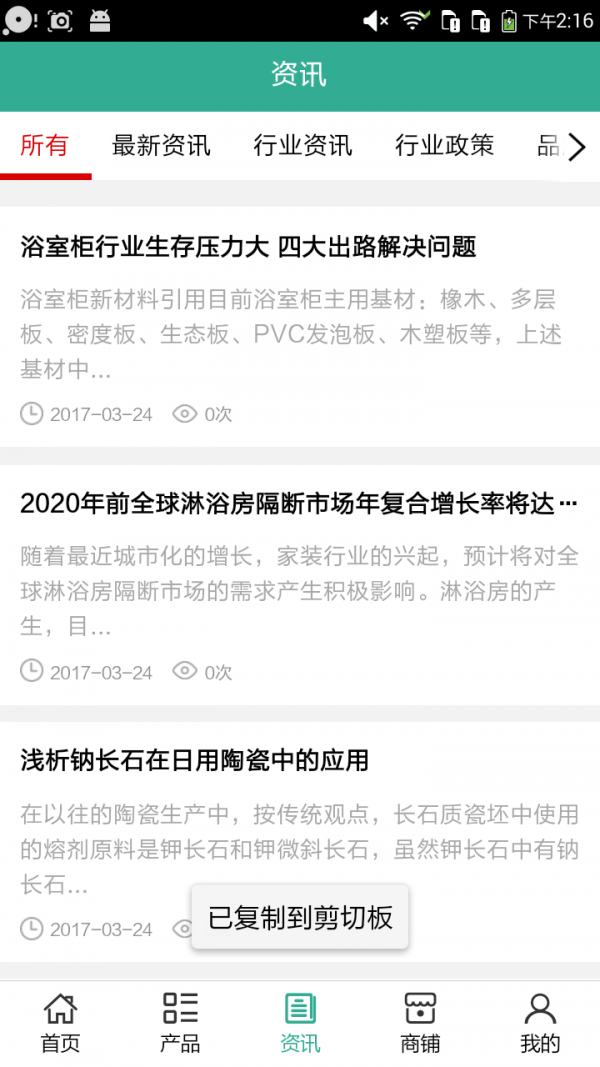Go to the 首页 home tab
Viewport: 600px width, 1067px height.
[60, 1023]
